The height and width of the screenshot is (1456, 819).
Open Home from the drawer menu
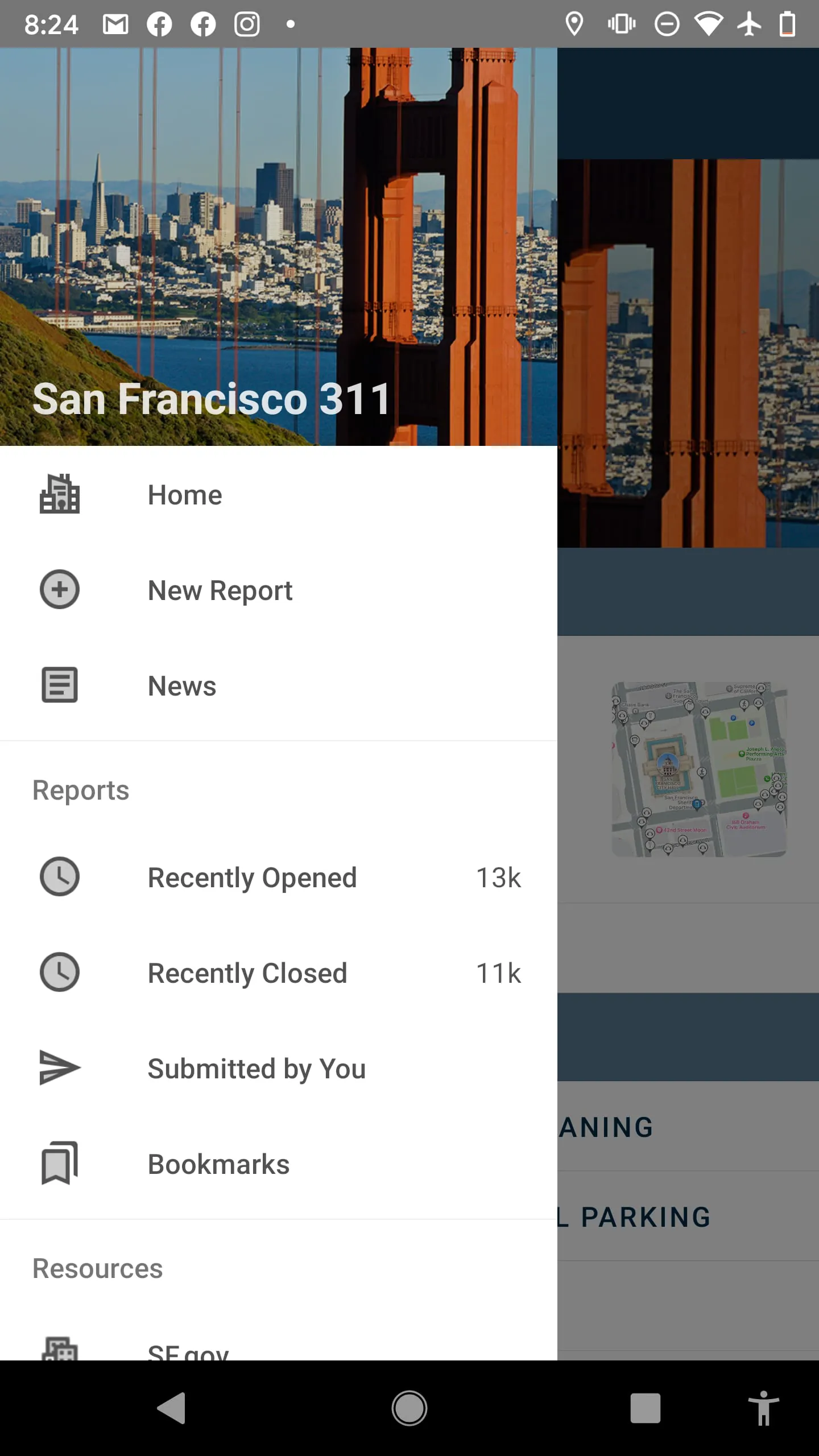[x=184, y=494]
